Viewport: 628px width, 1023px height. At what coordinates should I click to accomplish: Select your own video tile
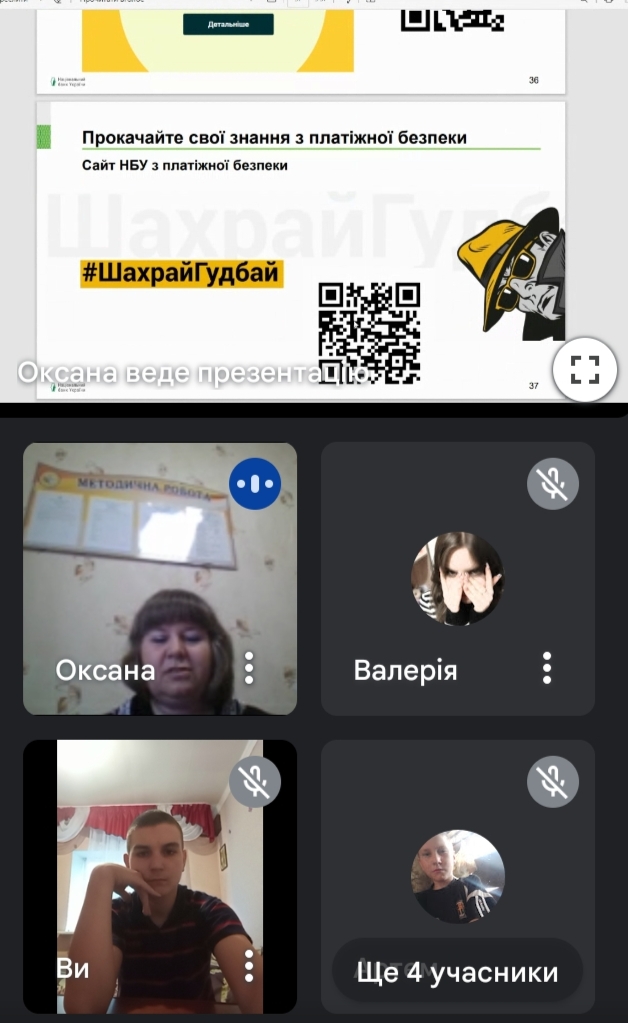point(160,876)
